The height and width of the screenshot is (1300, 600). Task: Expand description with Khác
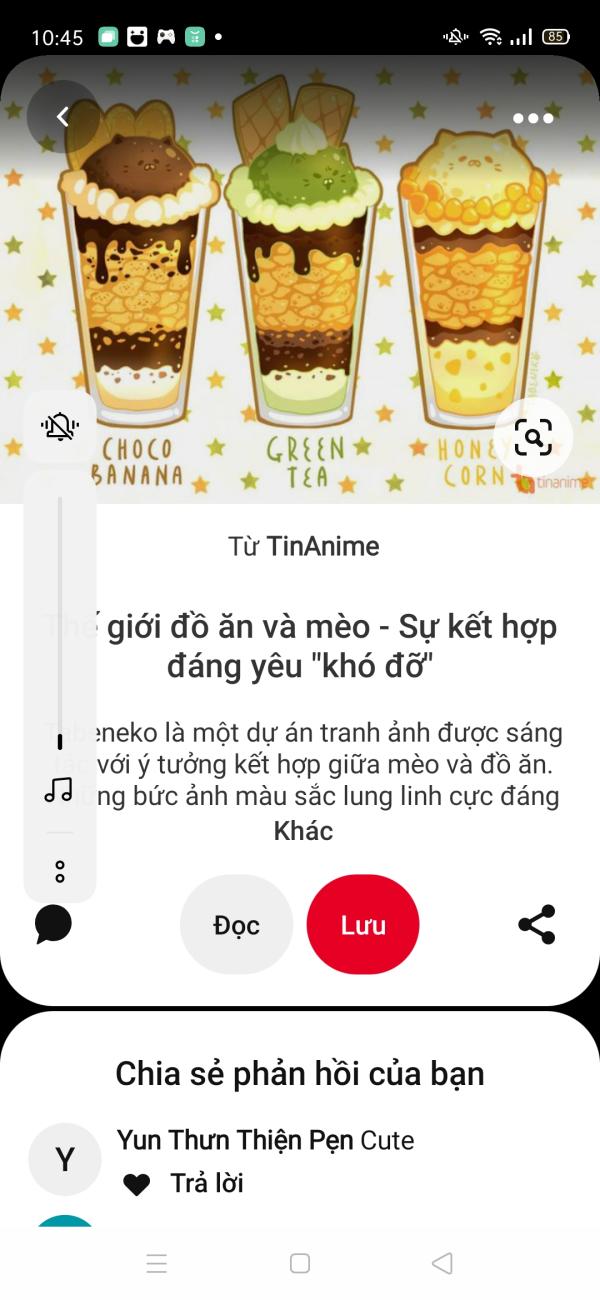pyautogui.click(x=303, y=830)
